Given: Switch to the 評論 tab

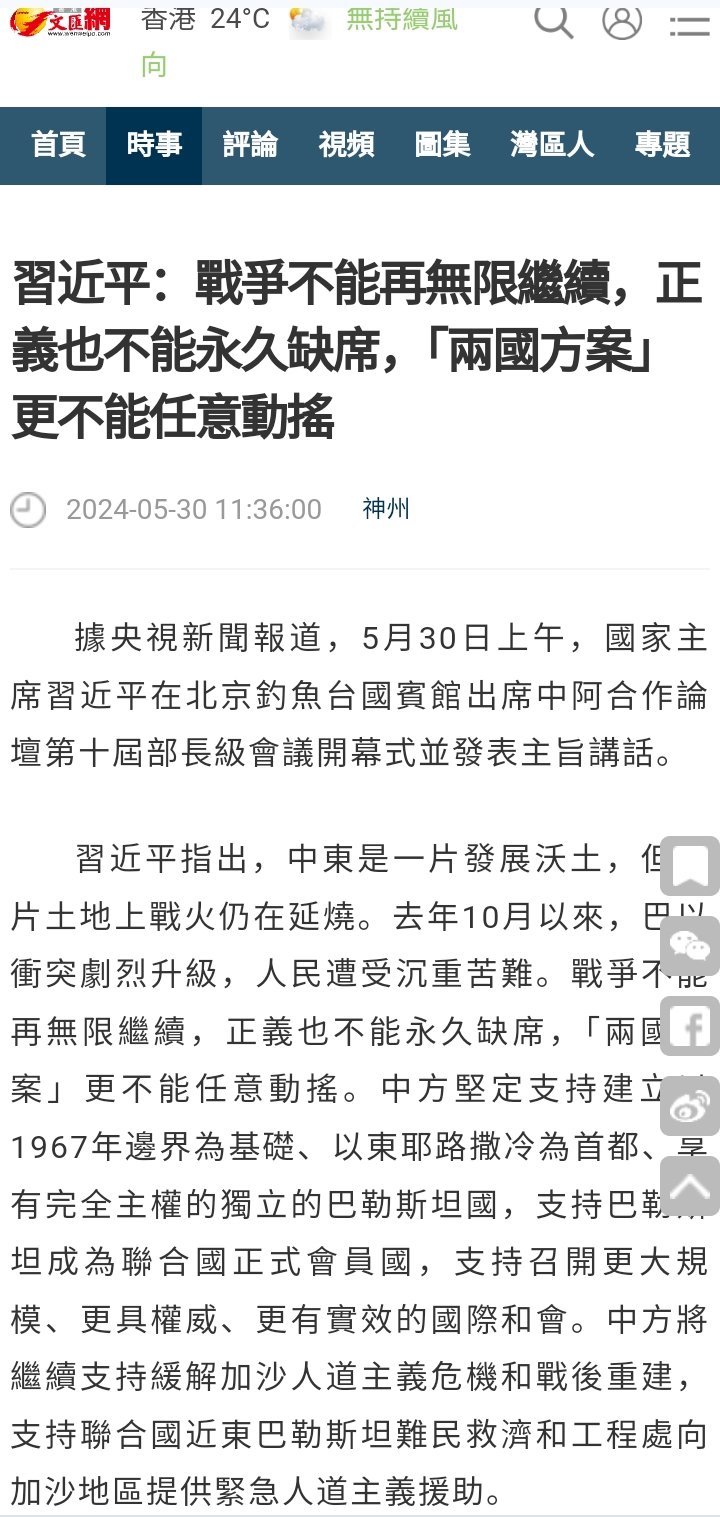Looking at the screenshot, I should tap(250, 145).
